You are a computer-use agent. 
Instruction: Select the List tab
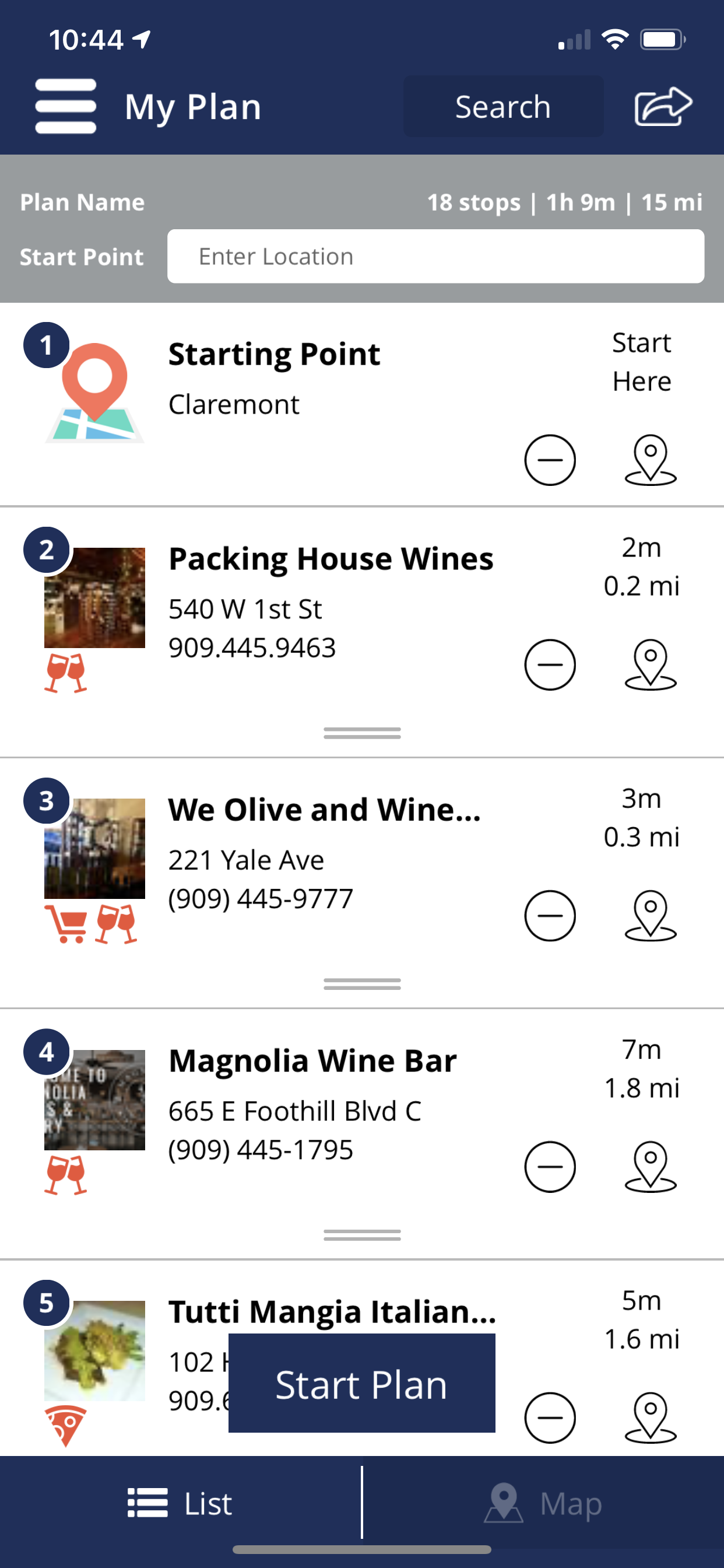point(180,1503)
